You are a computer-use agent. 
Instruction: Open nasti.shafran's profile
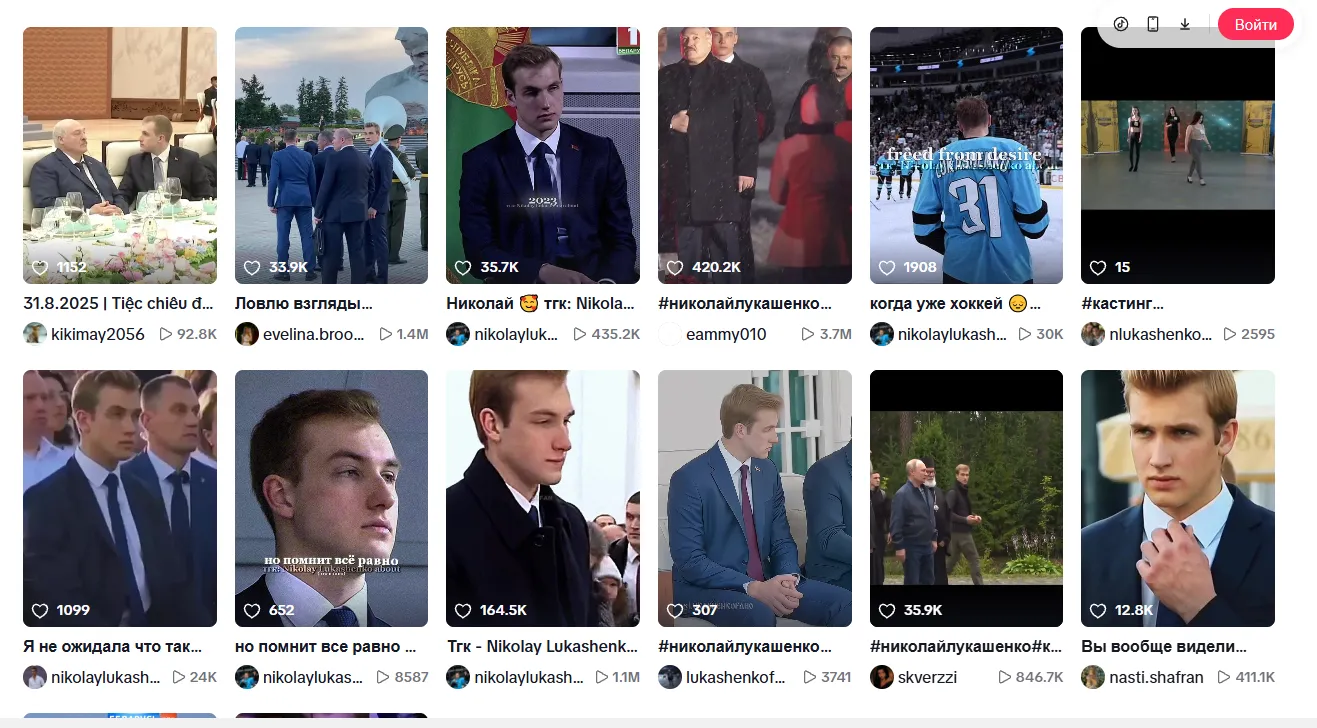pos(1155,677)
